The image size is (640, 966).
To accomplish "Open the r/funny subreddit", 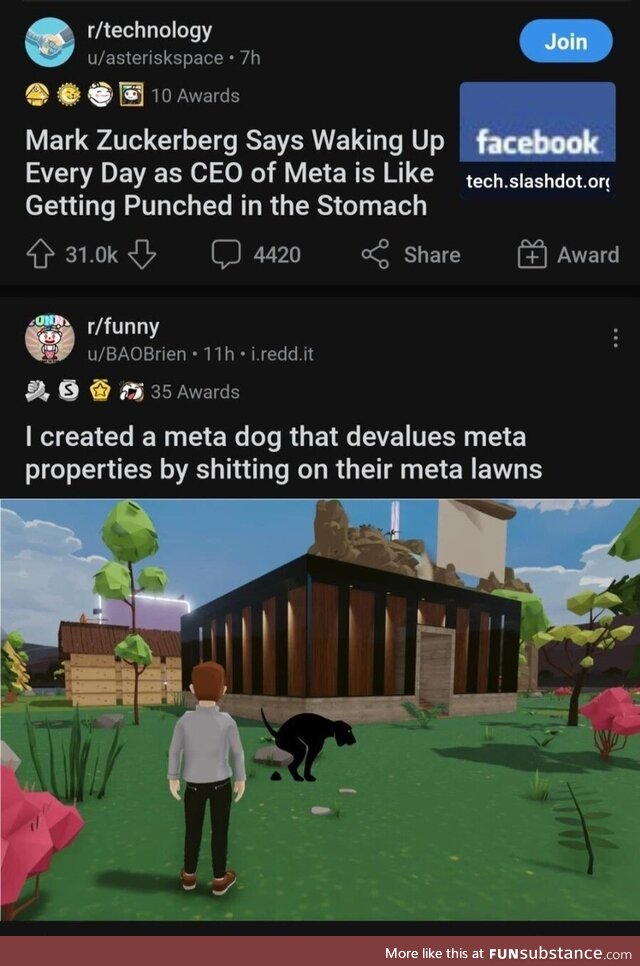I will [123, 327].
